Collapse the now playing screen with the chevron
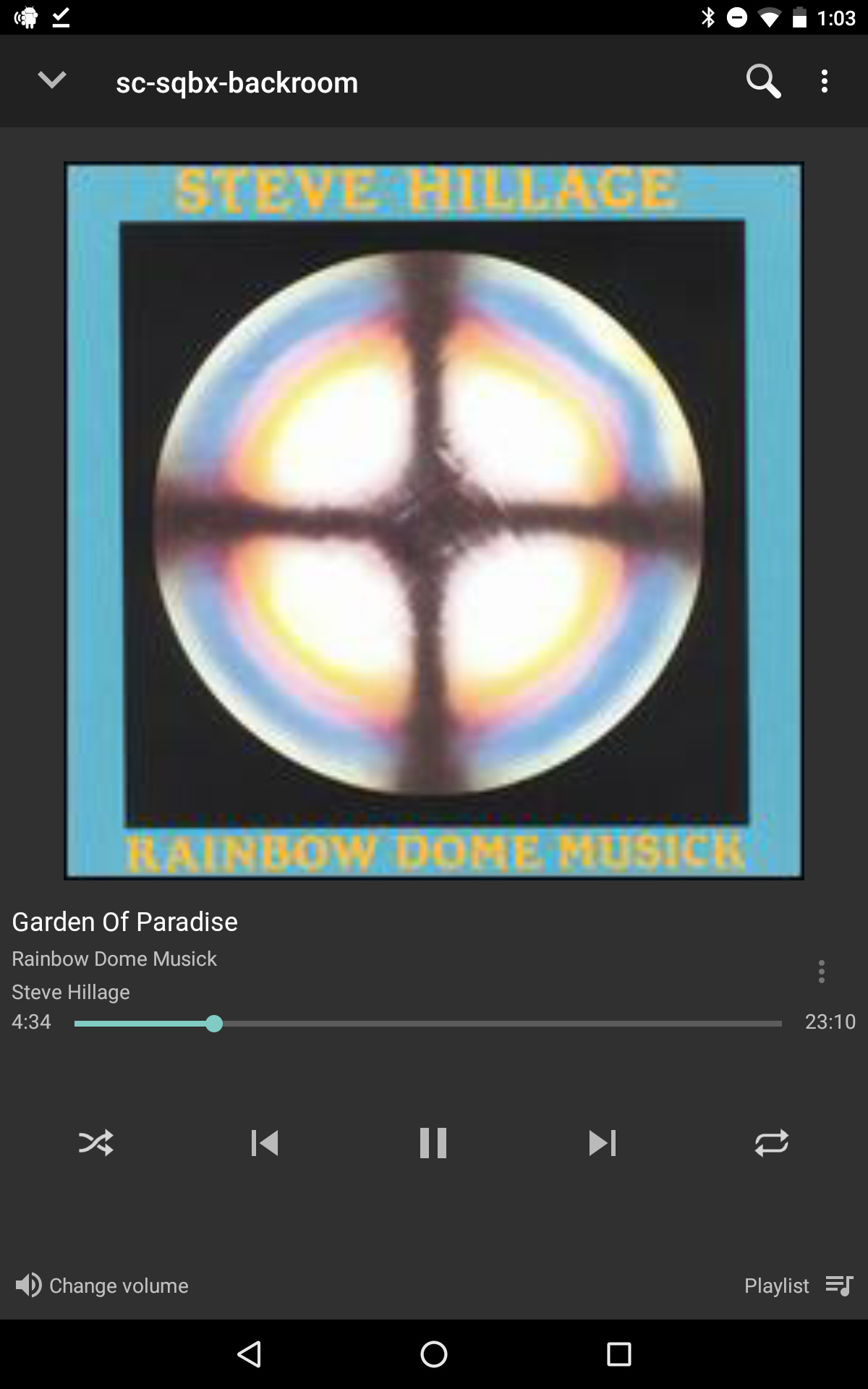Screen dimensions: 868x1389 [52, 80]
